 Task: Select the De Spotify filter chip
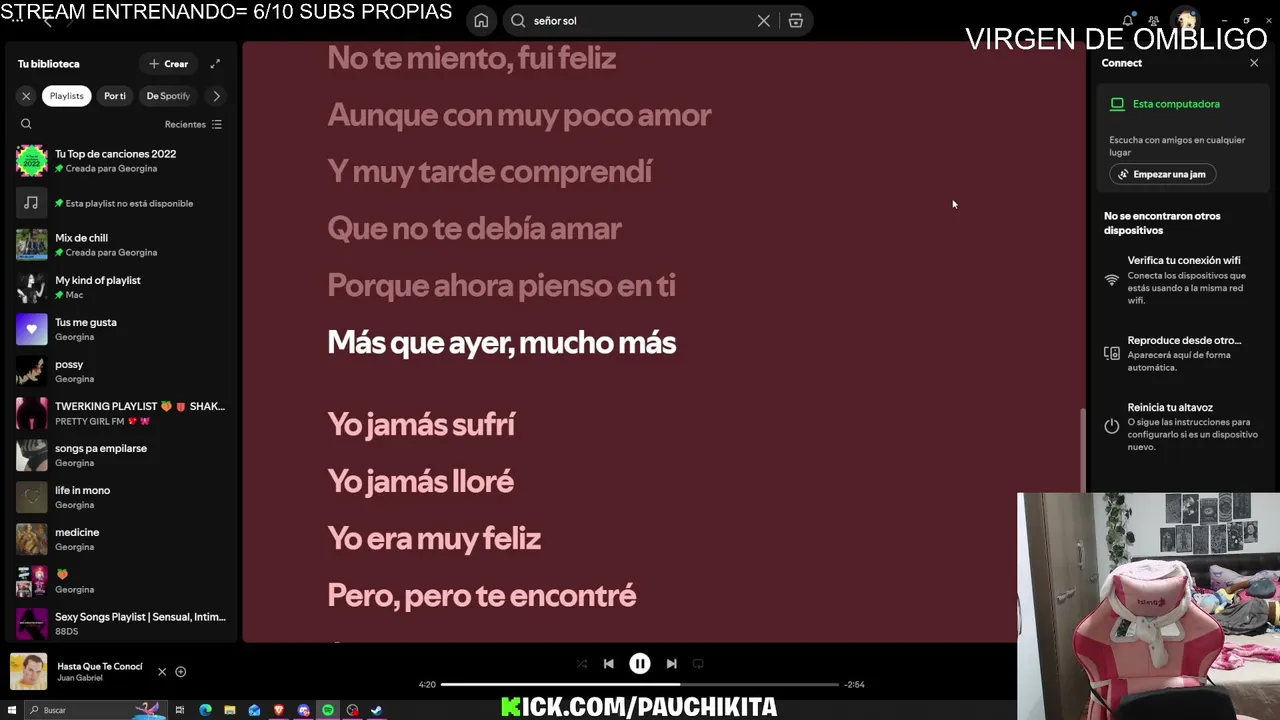(x=168, y=96)
